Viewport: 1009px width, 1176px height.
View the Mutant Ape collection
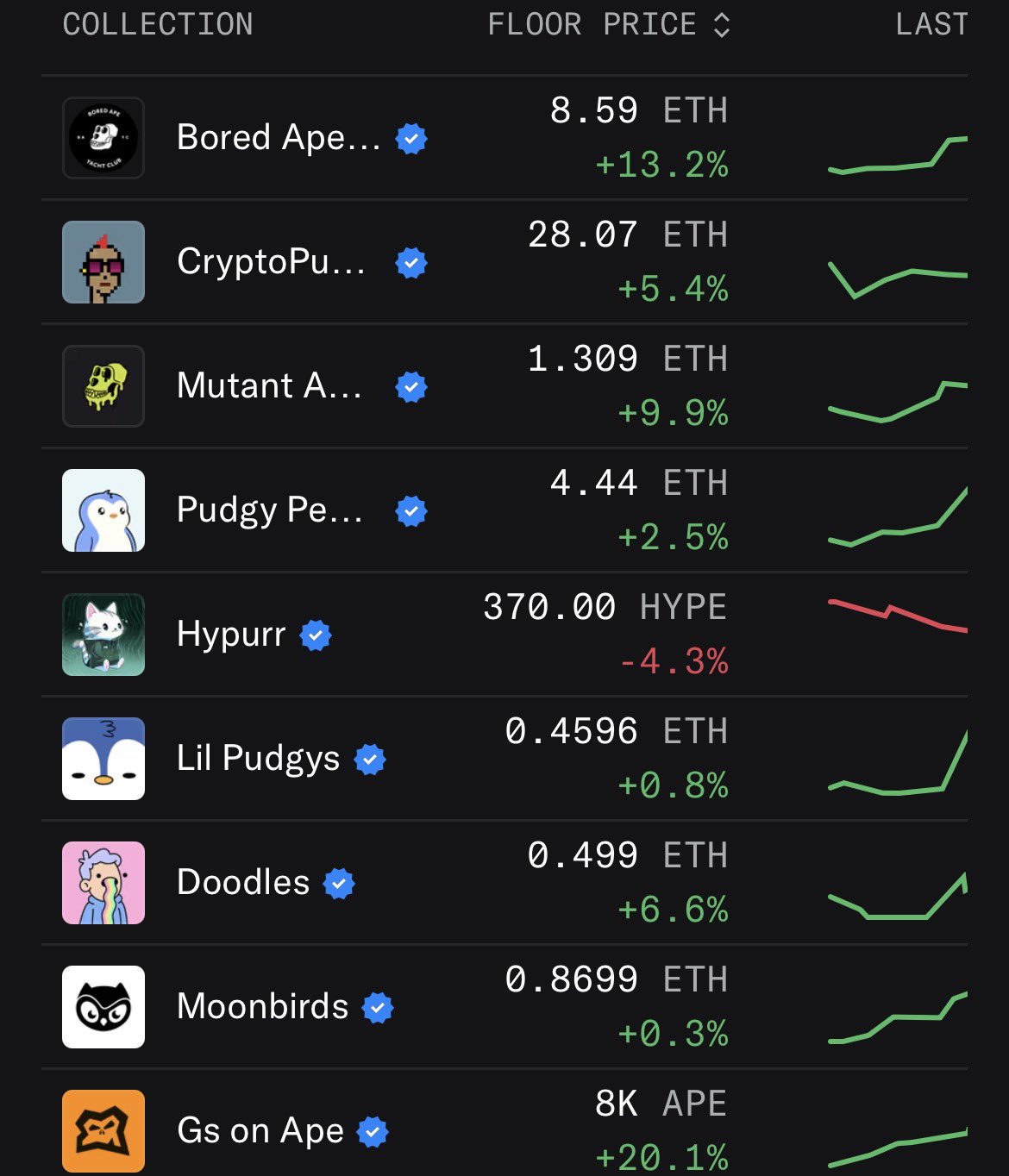tap(269, 386)
